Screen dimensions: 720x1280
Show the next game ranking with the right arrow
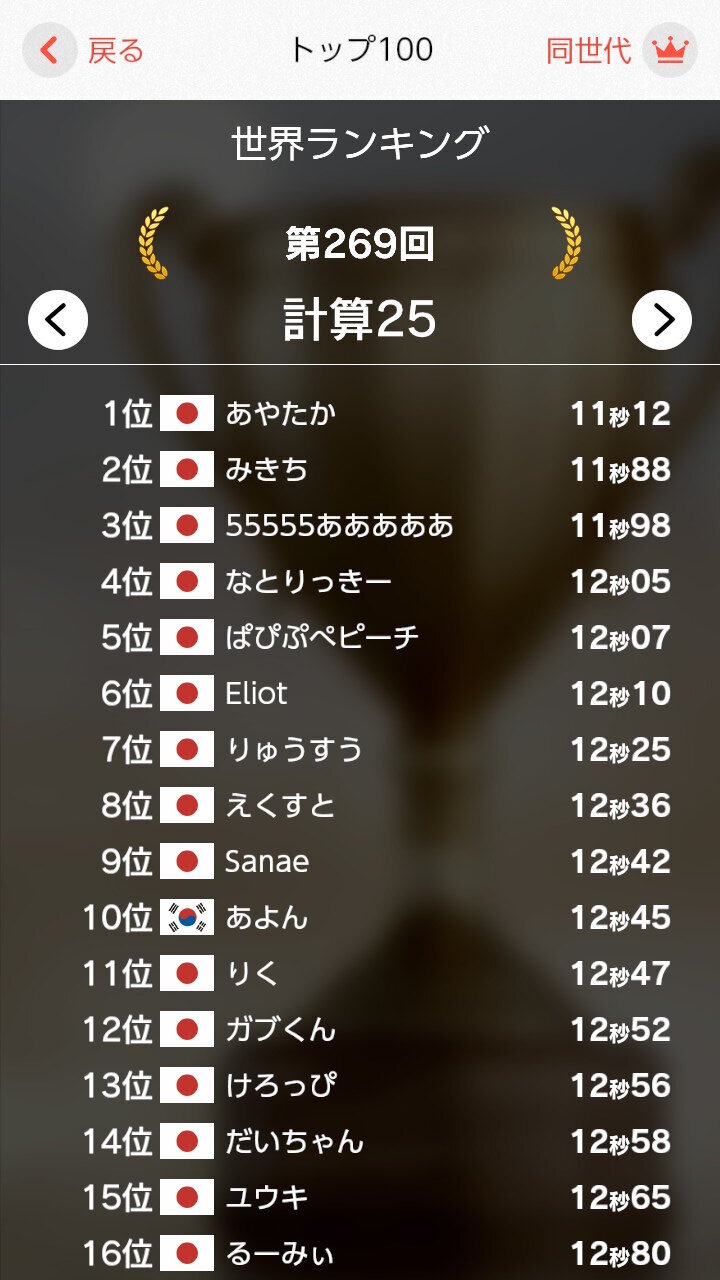662,320
